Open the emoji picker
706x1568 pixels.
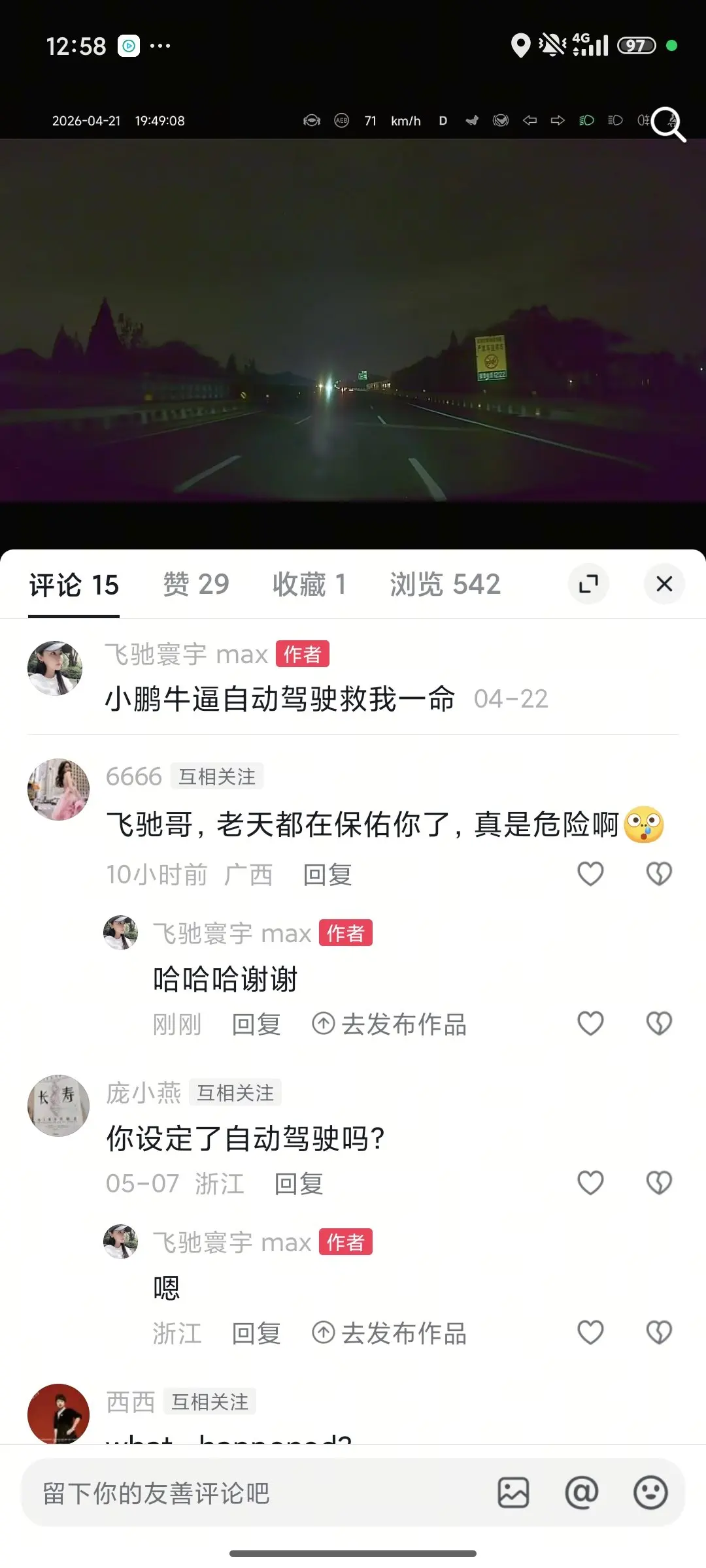click(650, 1493)
